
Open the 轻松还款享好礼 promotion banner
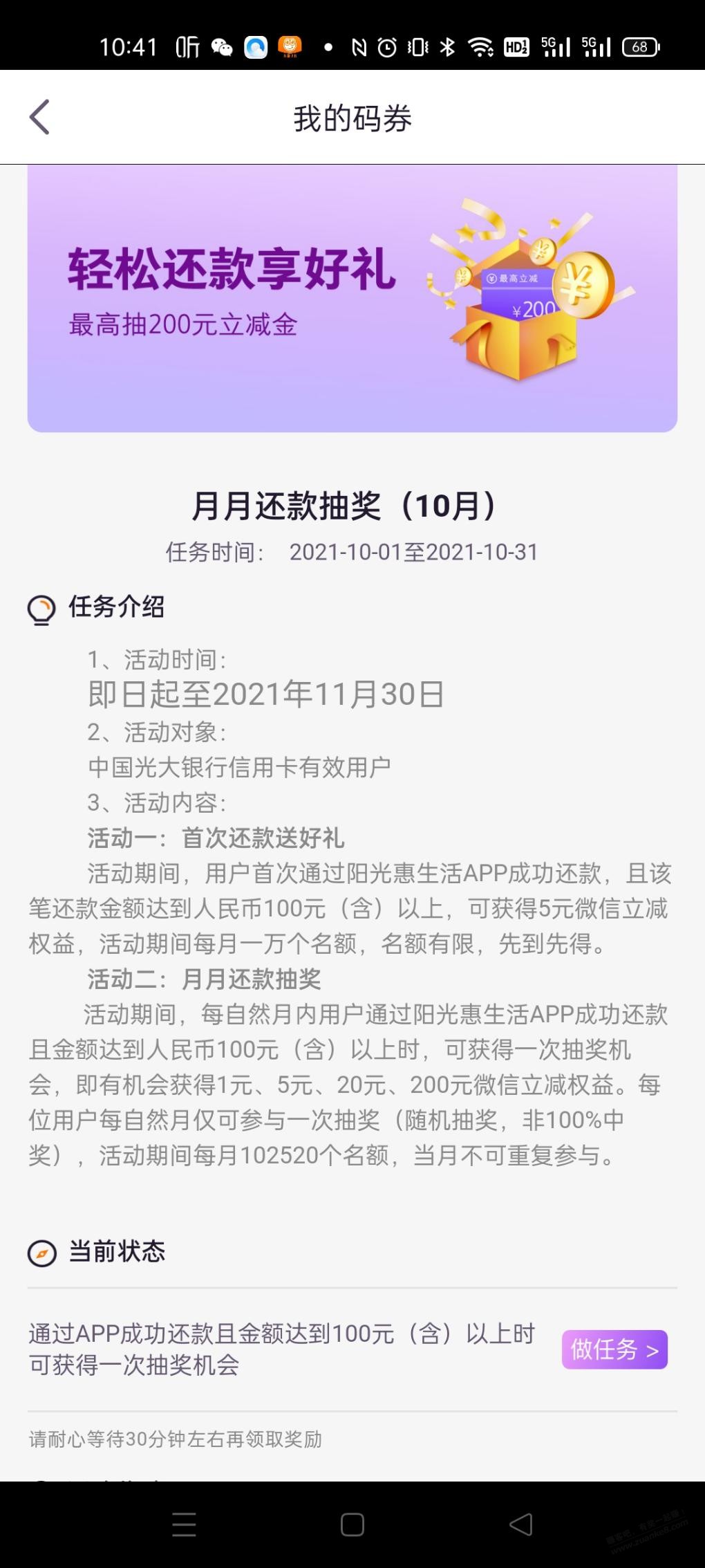[x=352, y=298]
